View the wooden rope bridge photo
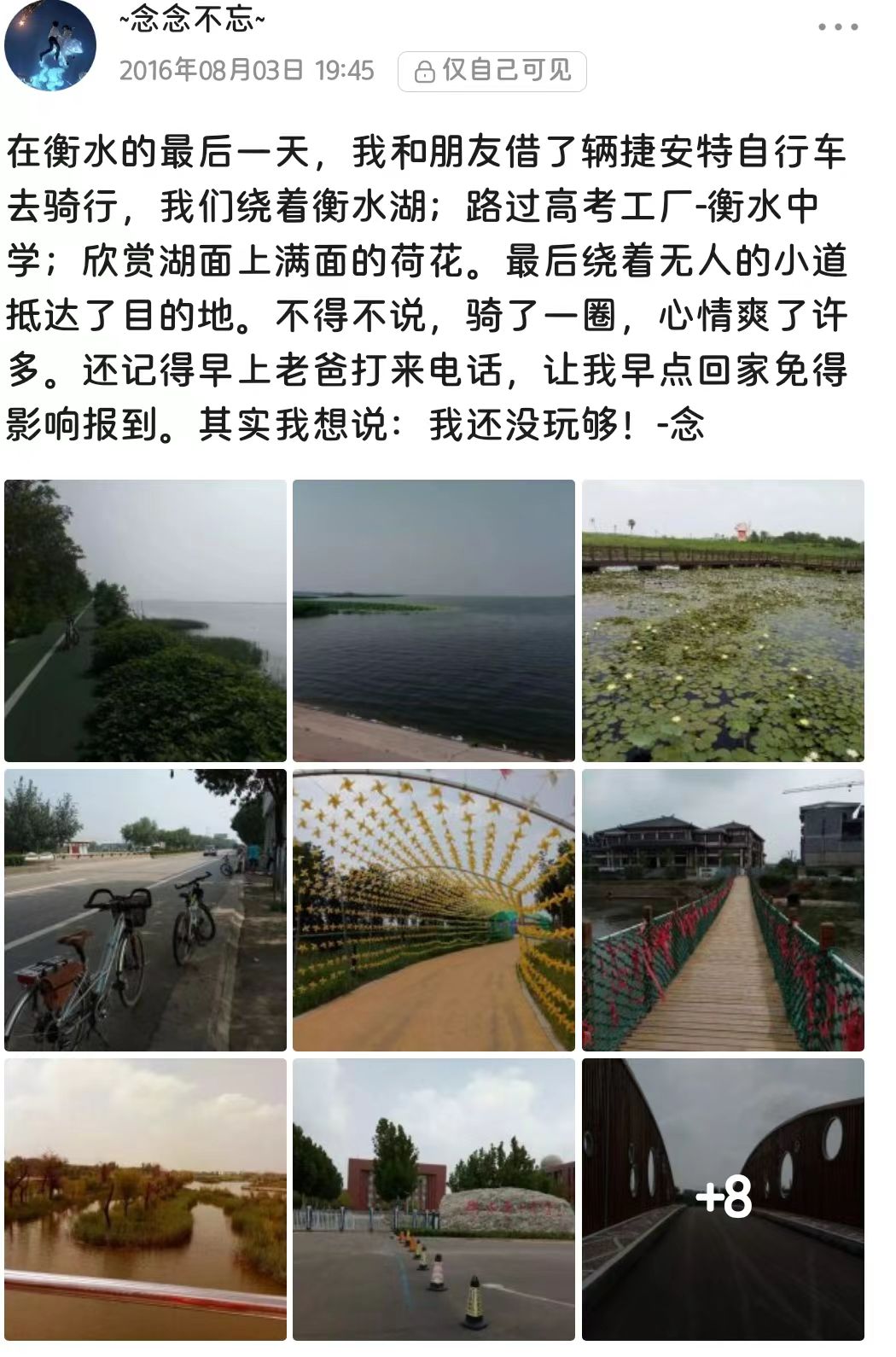The height and width of the screenshot is (1357, 896). point(723,910)
